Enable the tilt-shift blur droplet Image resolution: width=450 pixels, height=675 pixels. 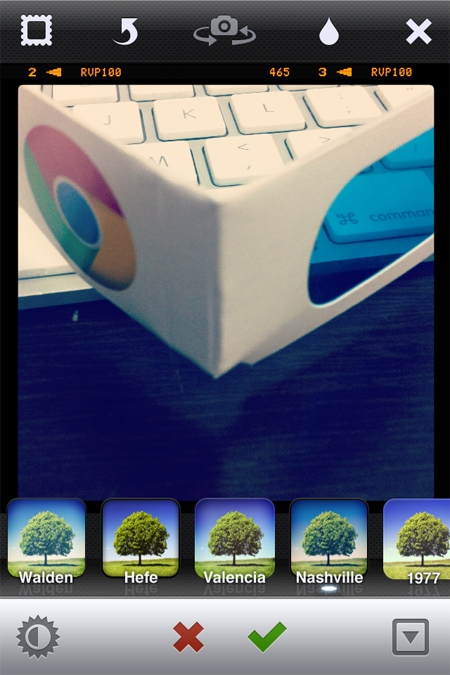click(x=329, y=31)
